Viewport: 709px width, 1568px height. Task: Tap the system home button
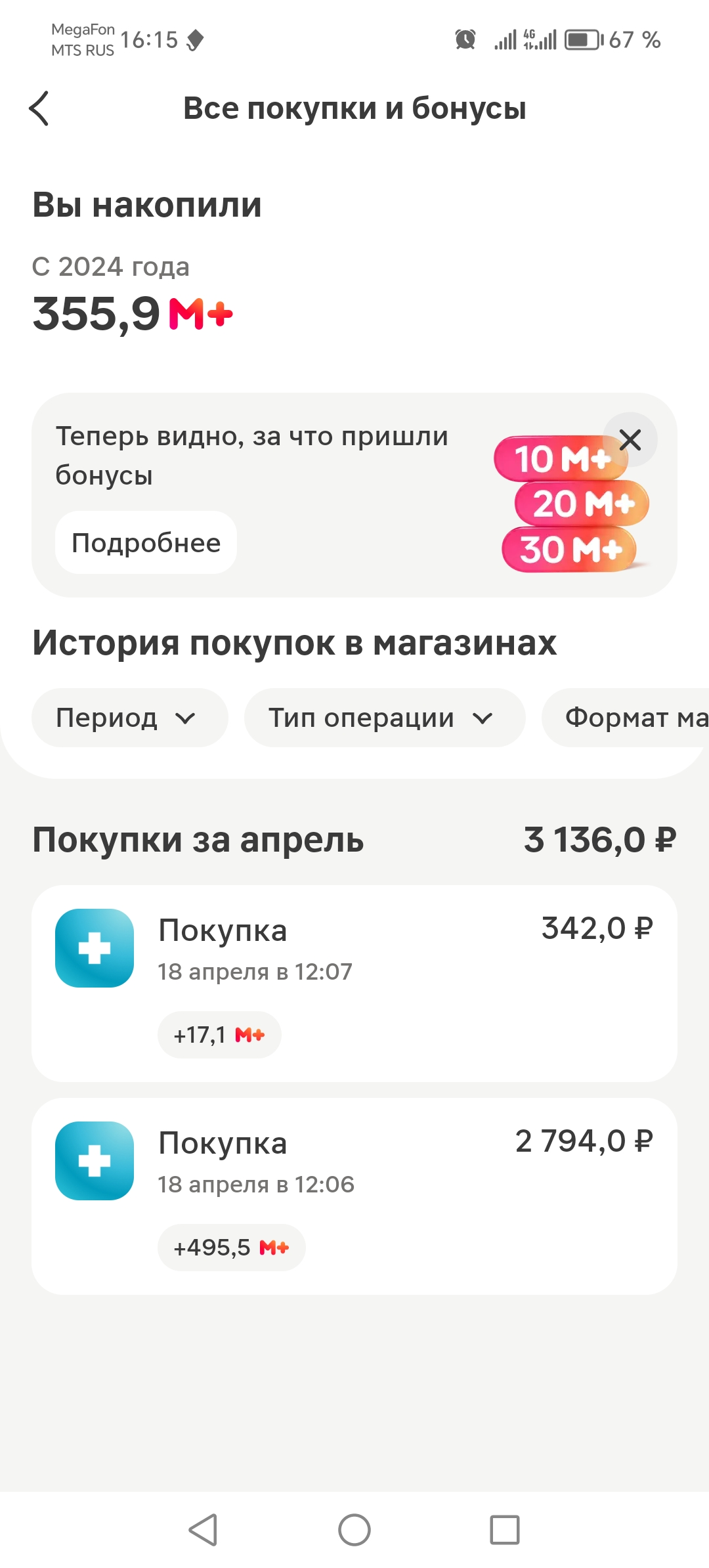(354, 1529)
